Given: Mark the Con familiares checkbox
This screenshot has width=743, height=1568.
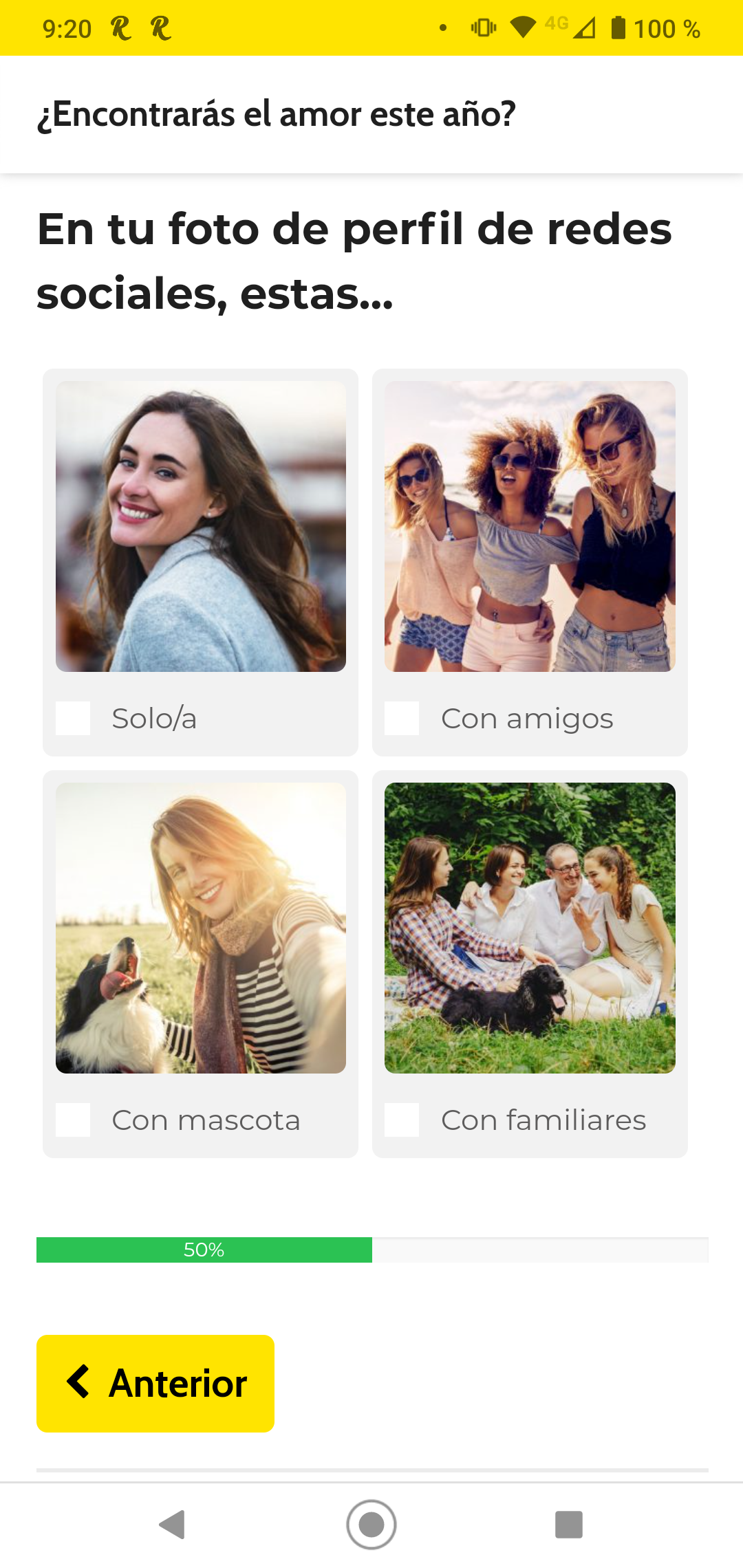Looking at the screenshot, I should tap(402, 1120).
